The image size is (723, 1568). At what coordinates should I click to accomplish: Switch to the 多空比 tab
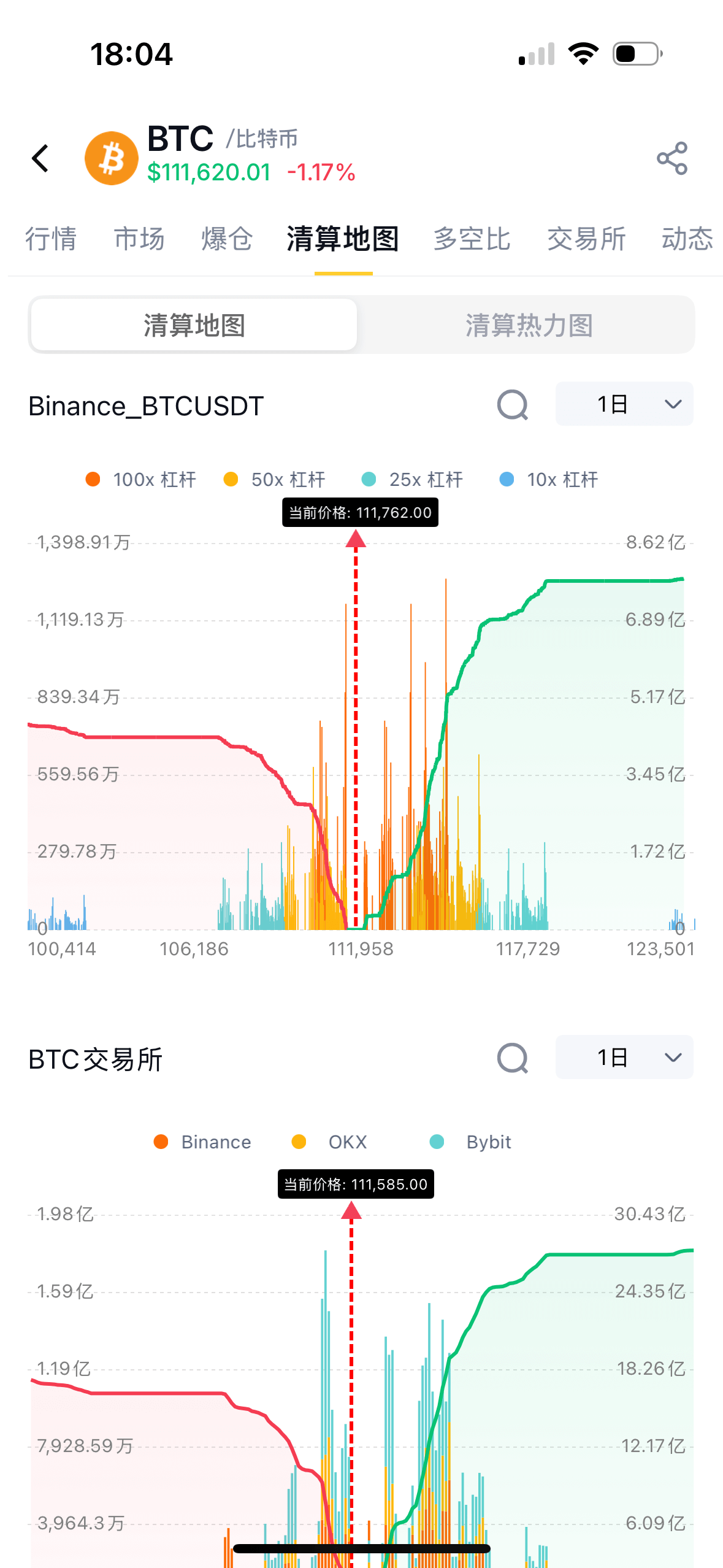(472, 239)
